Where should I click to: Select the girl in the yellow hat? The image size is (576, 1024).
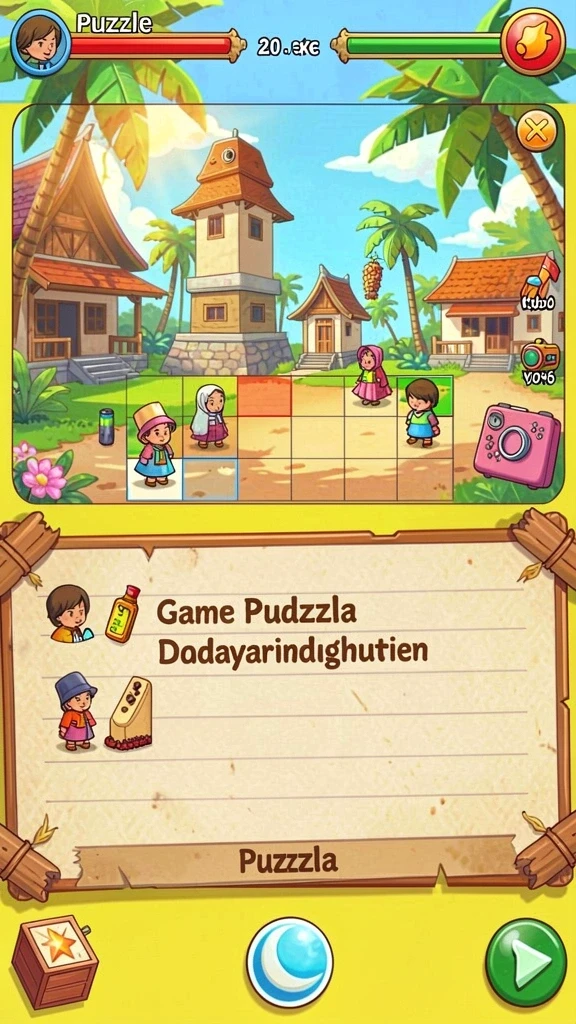pyautogui.click(x=155, y=444)
